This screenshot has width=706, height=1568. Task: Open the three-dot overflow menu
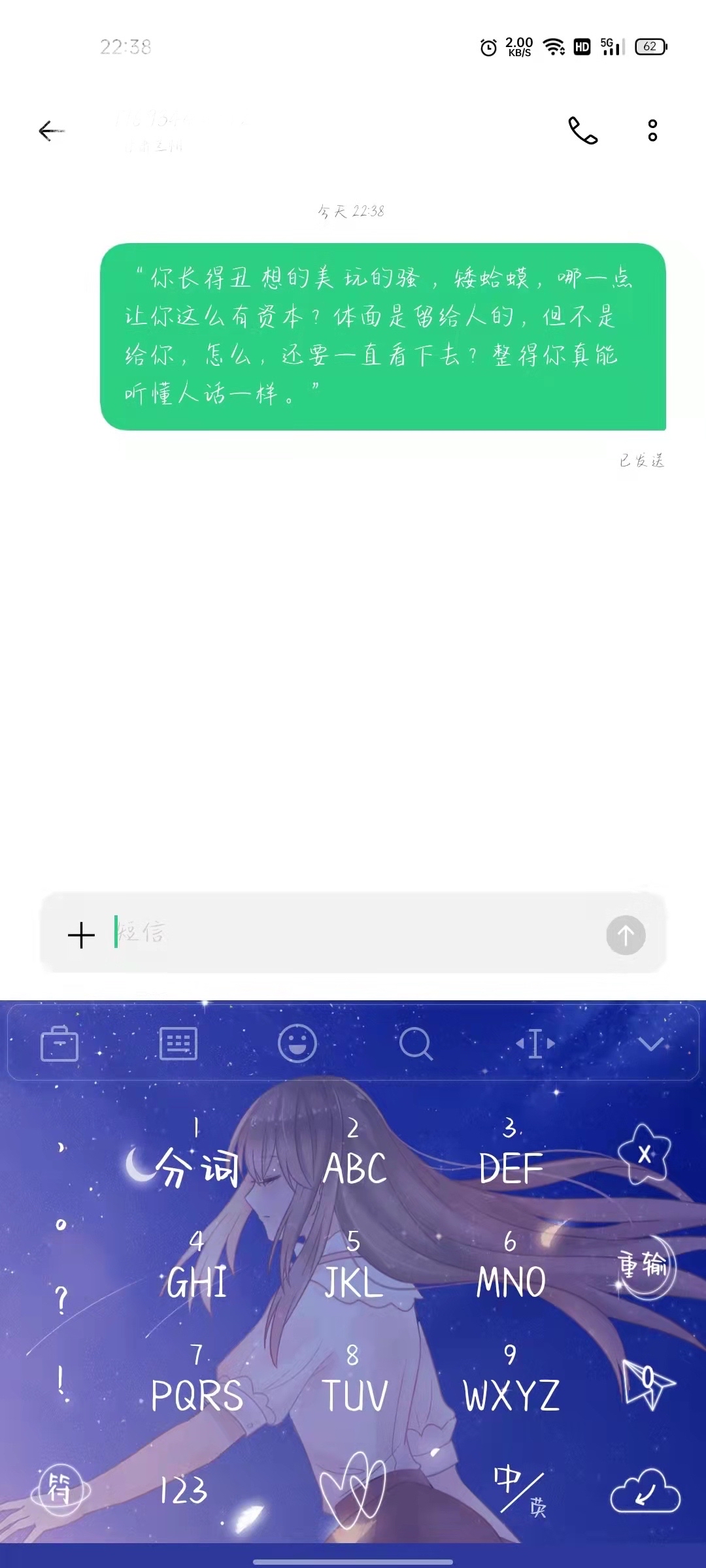coord(652,131)
